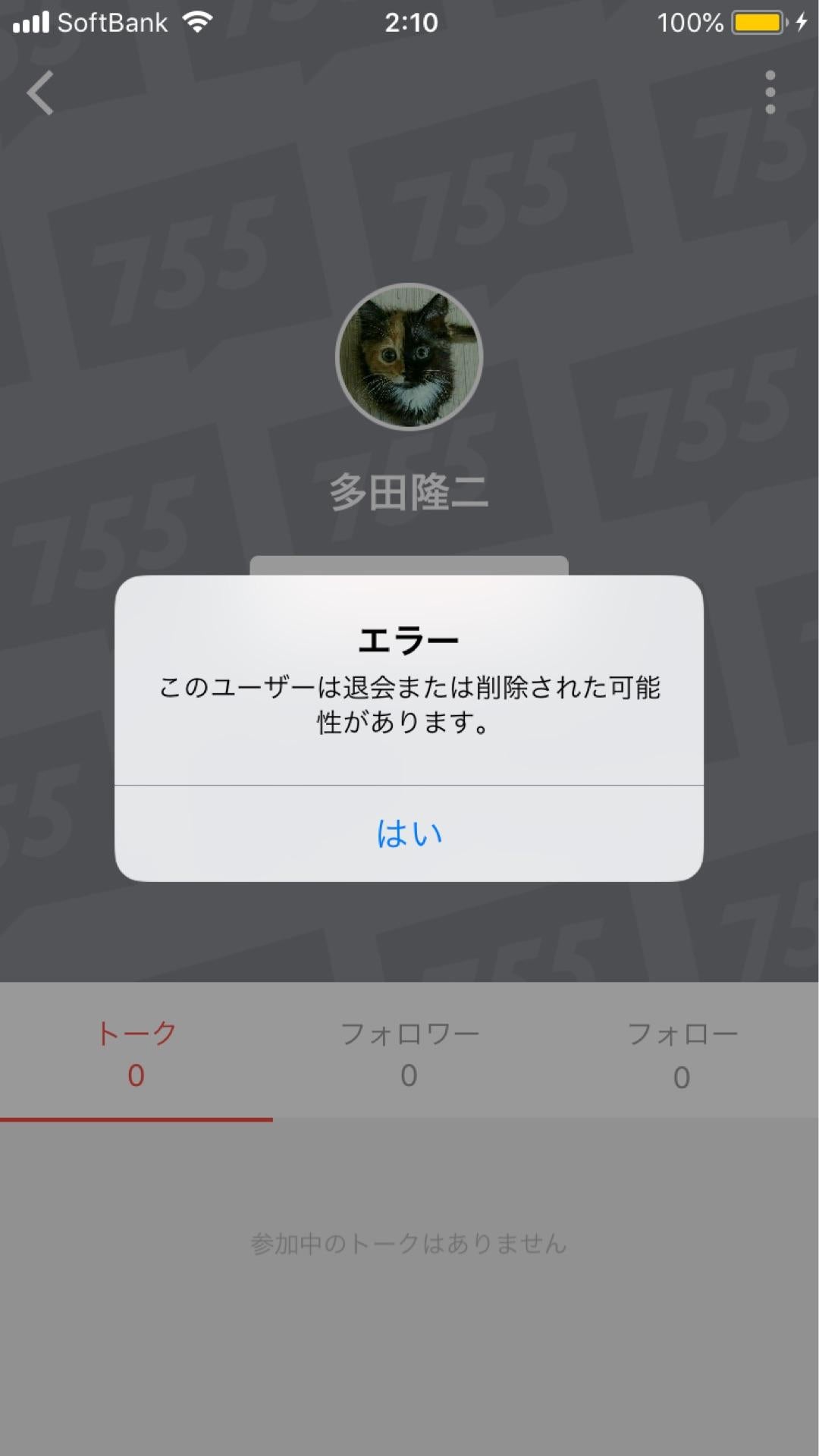The height and width of the screenshot is (1456, 819).
Task: Tap the username 多田隆二
Action: click(x=409, y=493)
